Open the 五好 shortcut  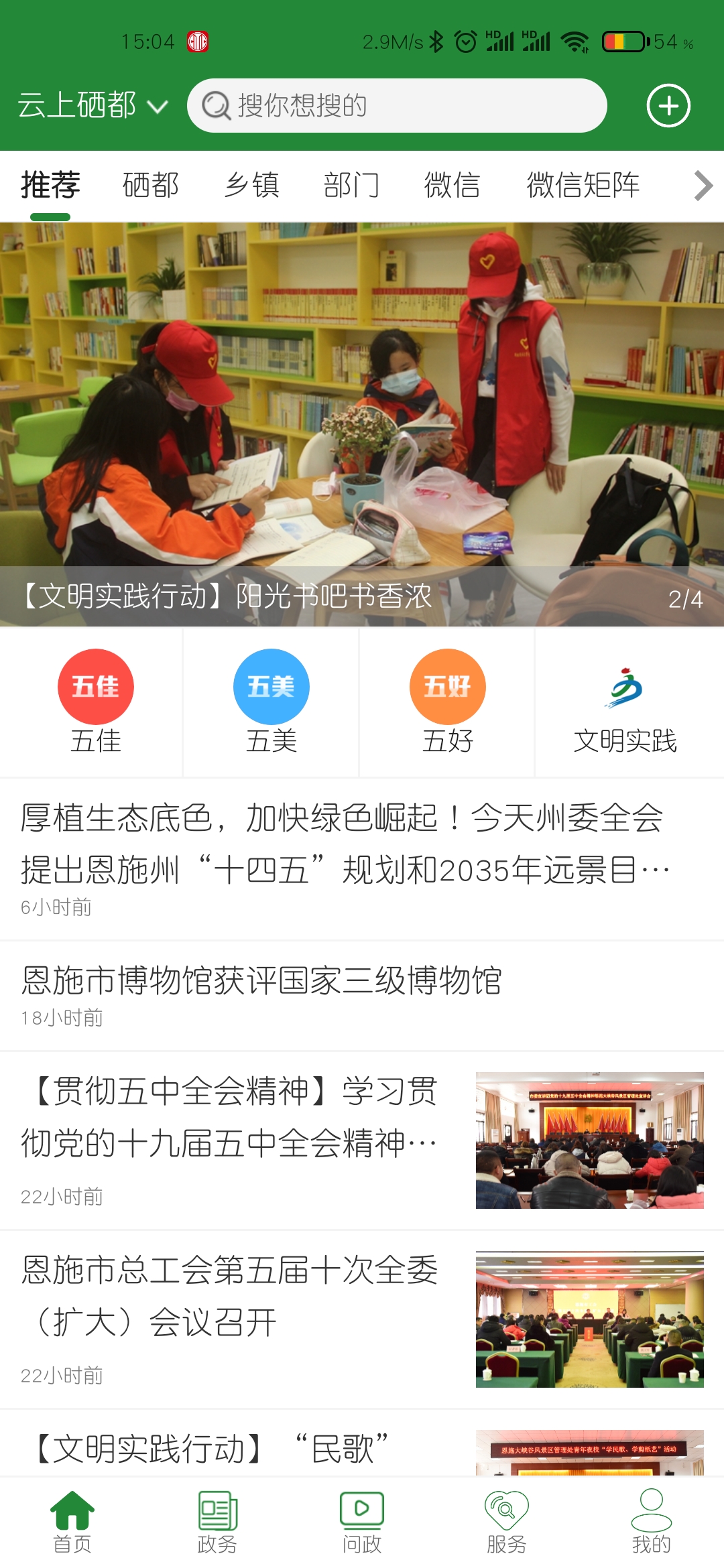(x=448, y=702)
